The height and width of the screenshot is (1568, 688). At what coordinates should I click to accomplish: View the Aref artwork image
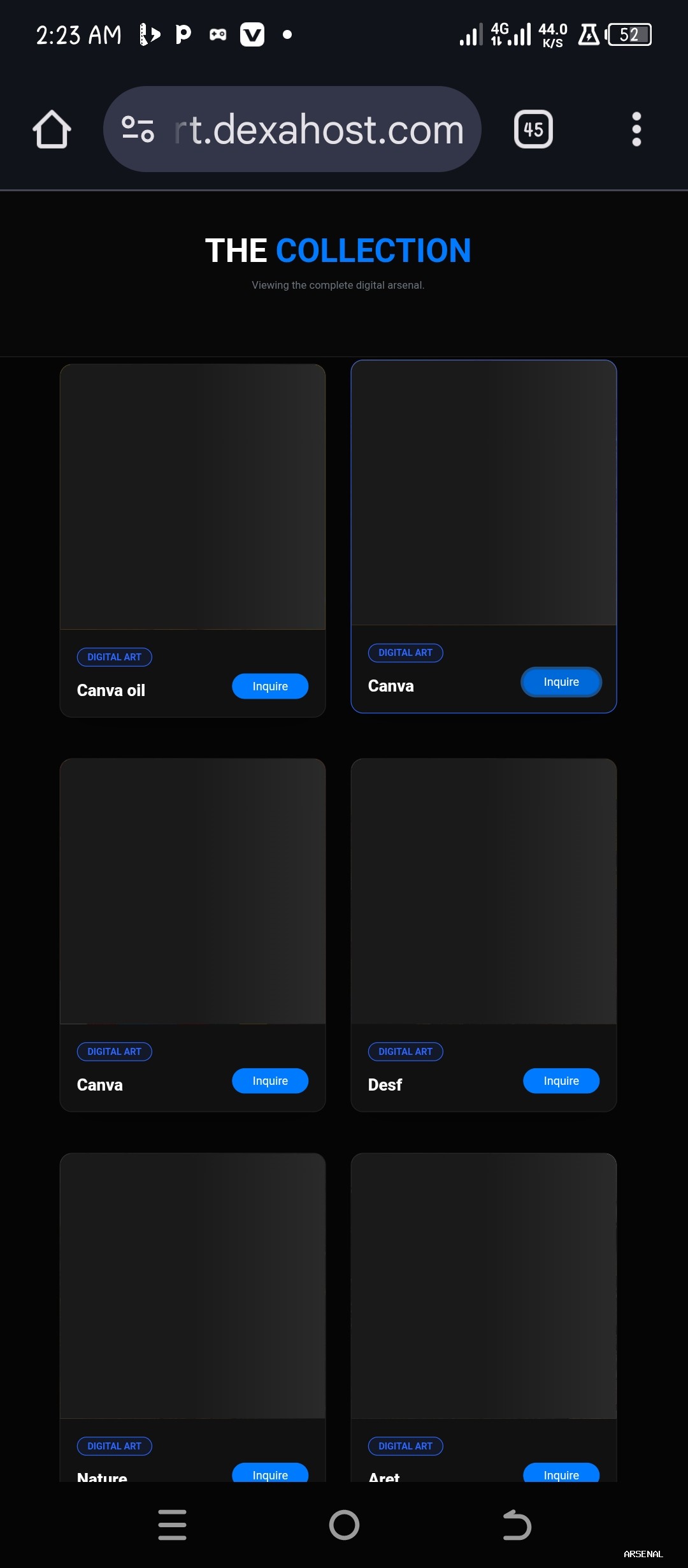pyautogui.click(x=484, y=1286)
